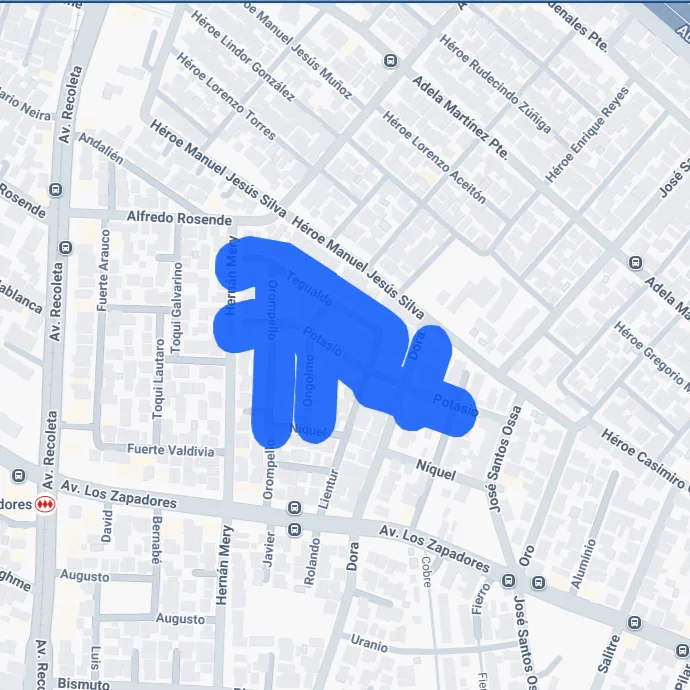Open the bus stop beside Salitre street

coord(633,622)
